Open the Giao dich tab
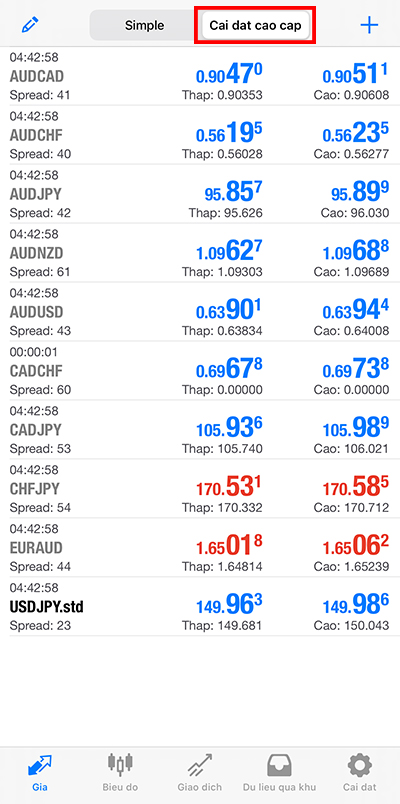400x804 pixels. (x=199, y=773)
